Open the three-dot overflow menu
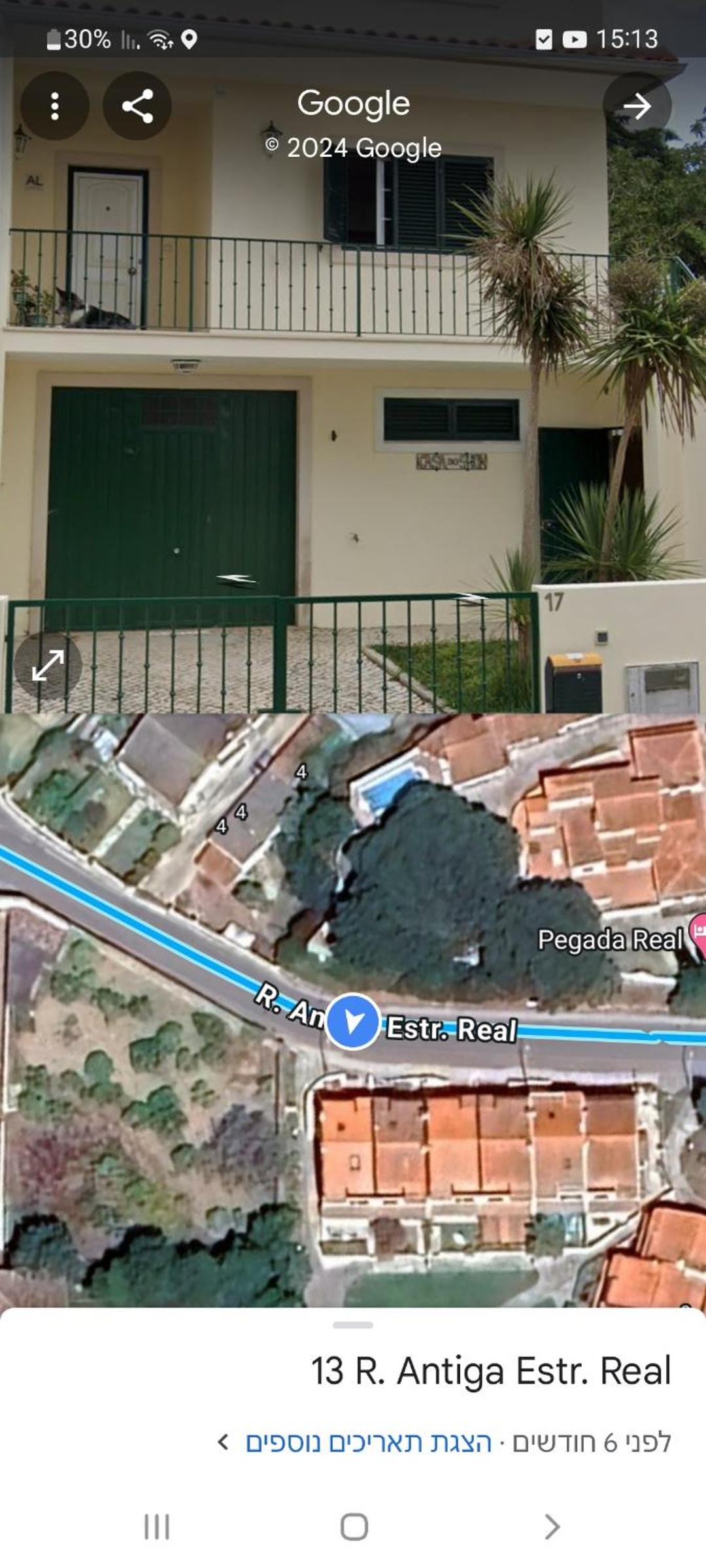 click(55, 106)
